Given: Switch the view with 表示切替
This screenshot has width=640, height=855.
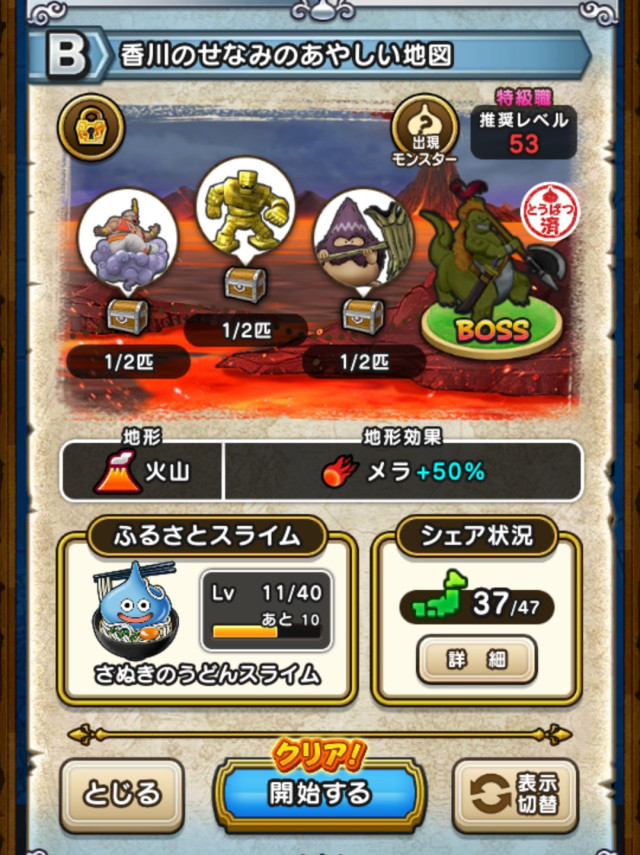Looking at the screenshot, I should click(x=516, y=795).
